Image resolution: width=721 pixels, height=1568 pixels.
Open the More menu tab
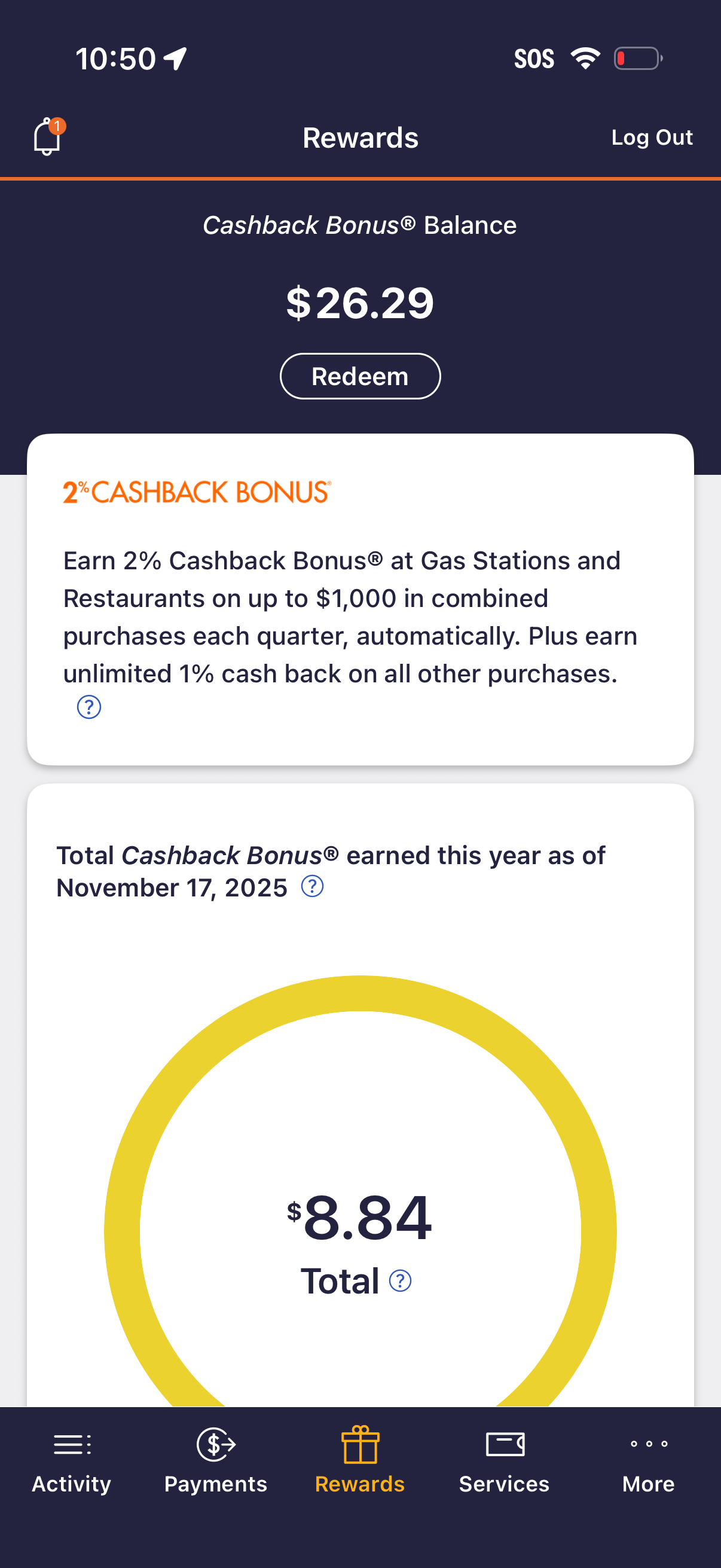coord(649,1461)
